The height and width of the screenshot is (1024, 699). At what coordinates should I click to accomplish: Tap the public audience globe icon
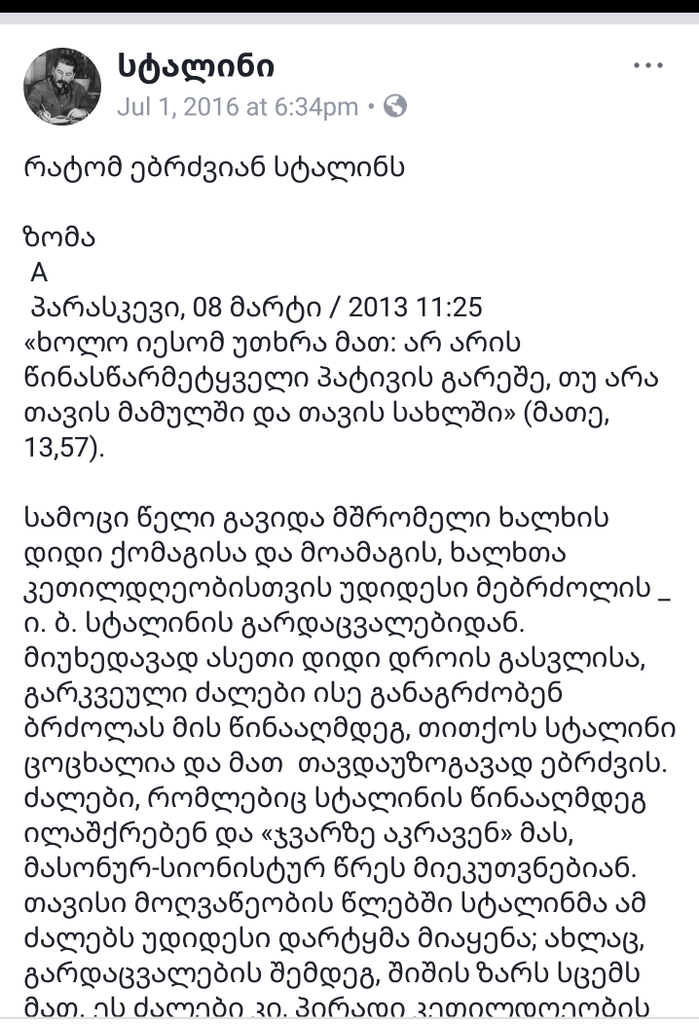point(395,106)
